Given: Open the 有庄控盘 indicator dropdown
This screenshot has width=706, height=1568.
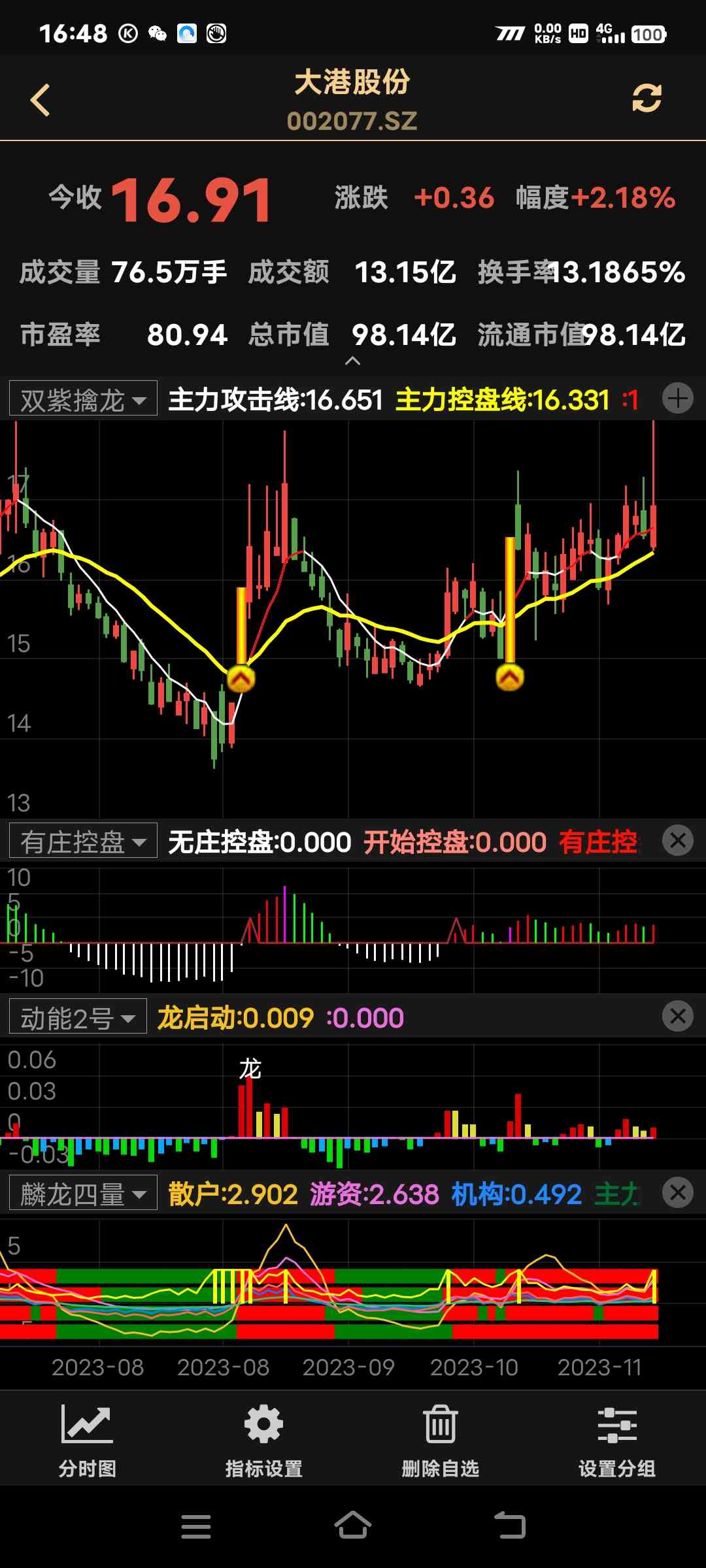Looking at the screenshot, I should coord(83,841).
